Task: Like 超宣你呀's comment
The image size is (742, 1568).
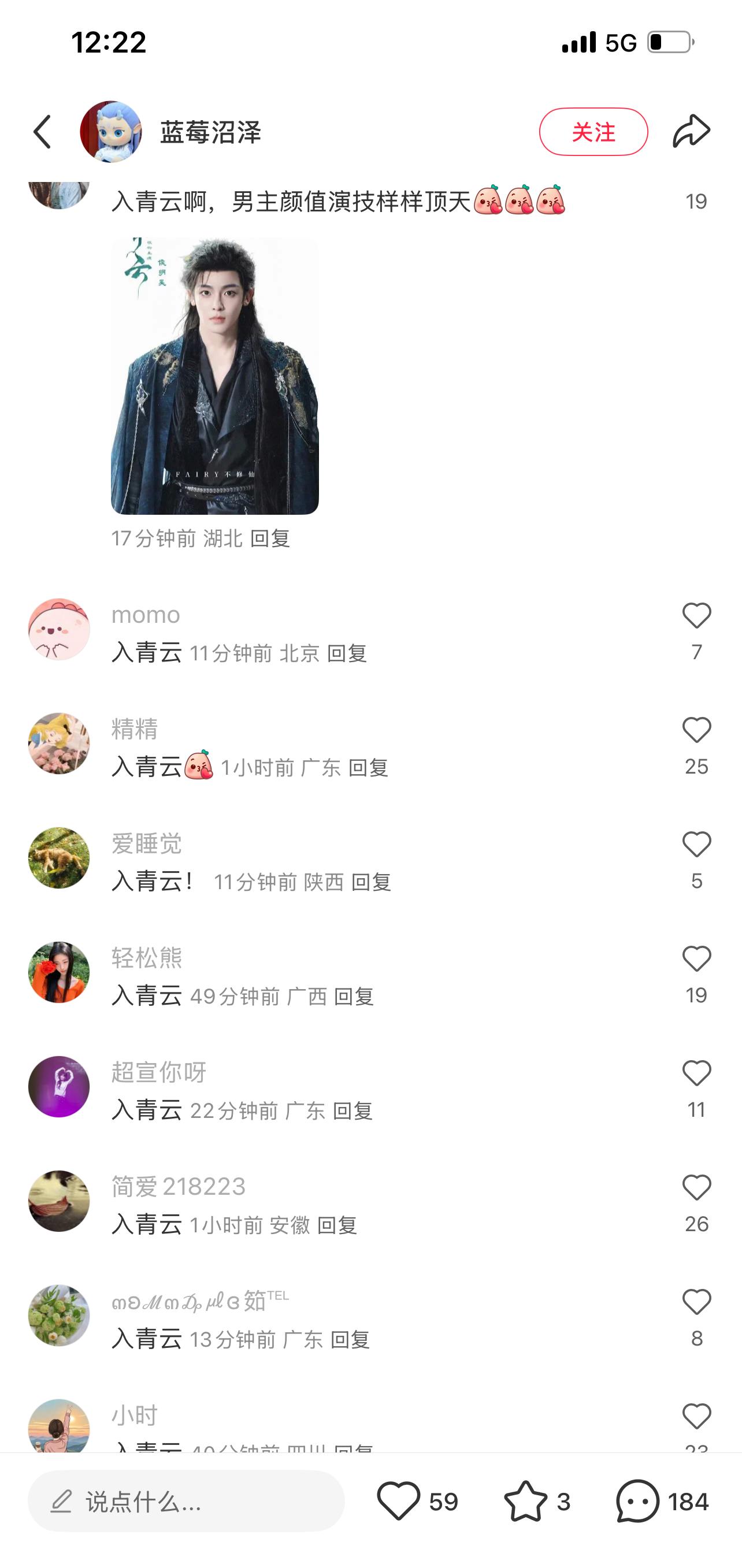Action: [696, 1073]
